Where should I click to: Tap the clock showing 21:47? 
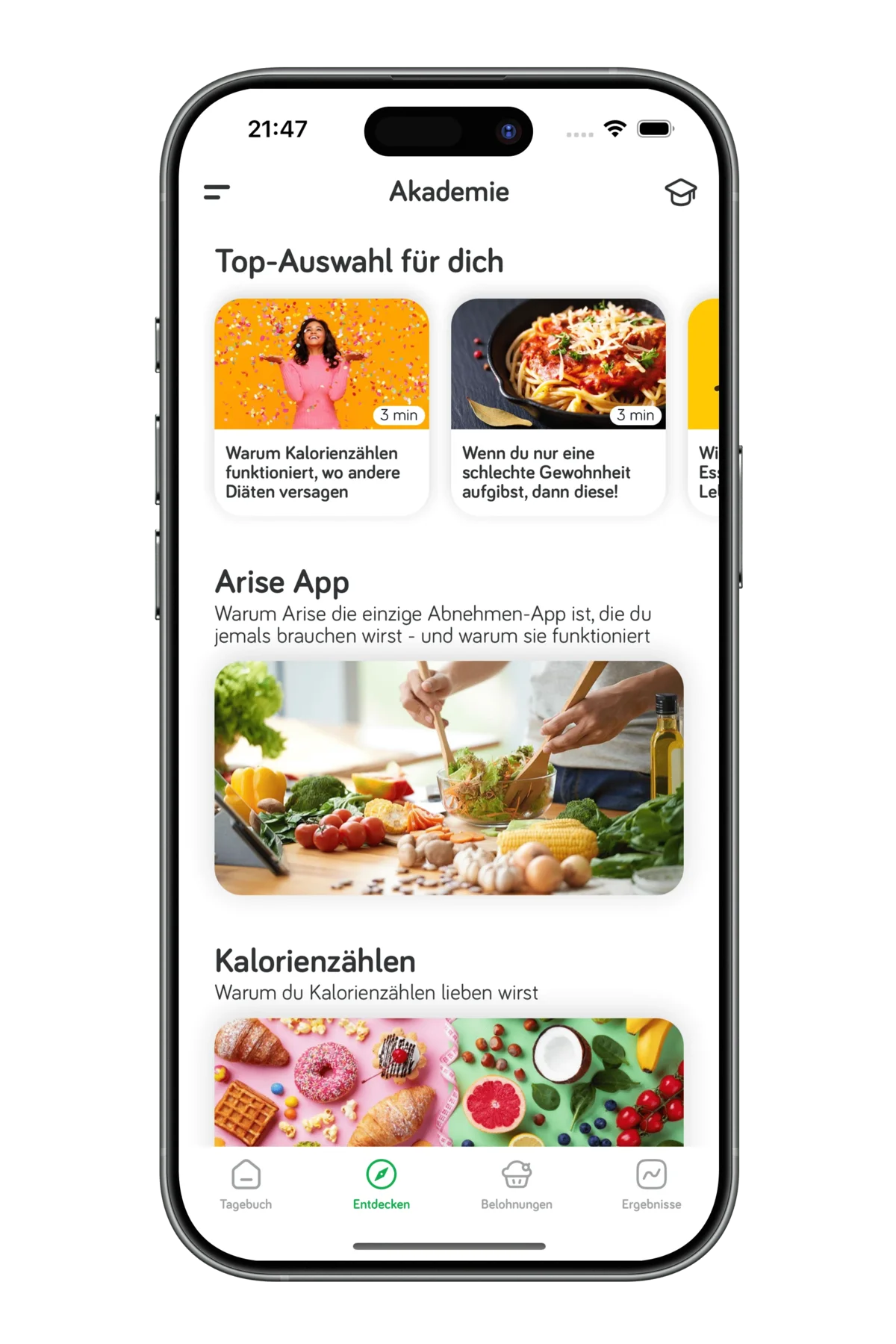click(x=277, y=128)
